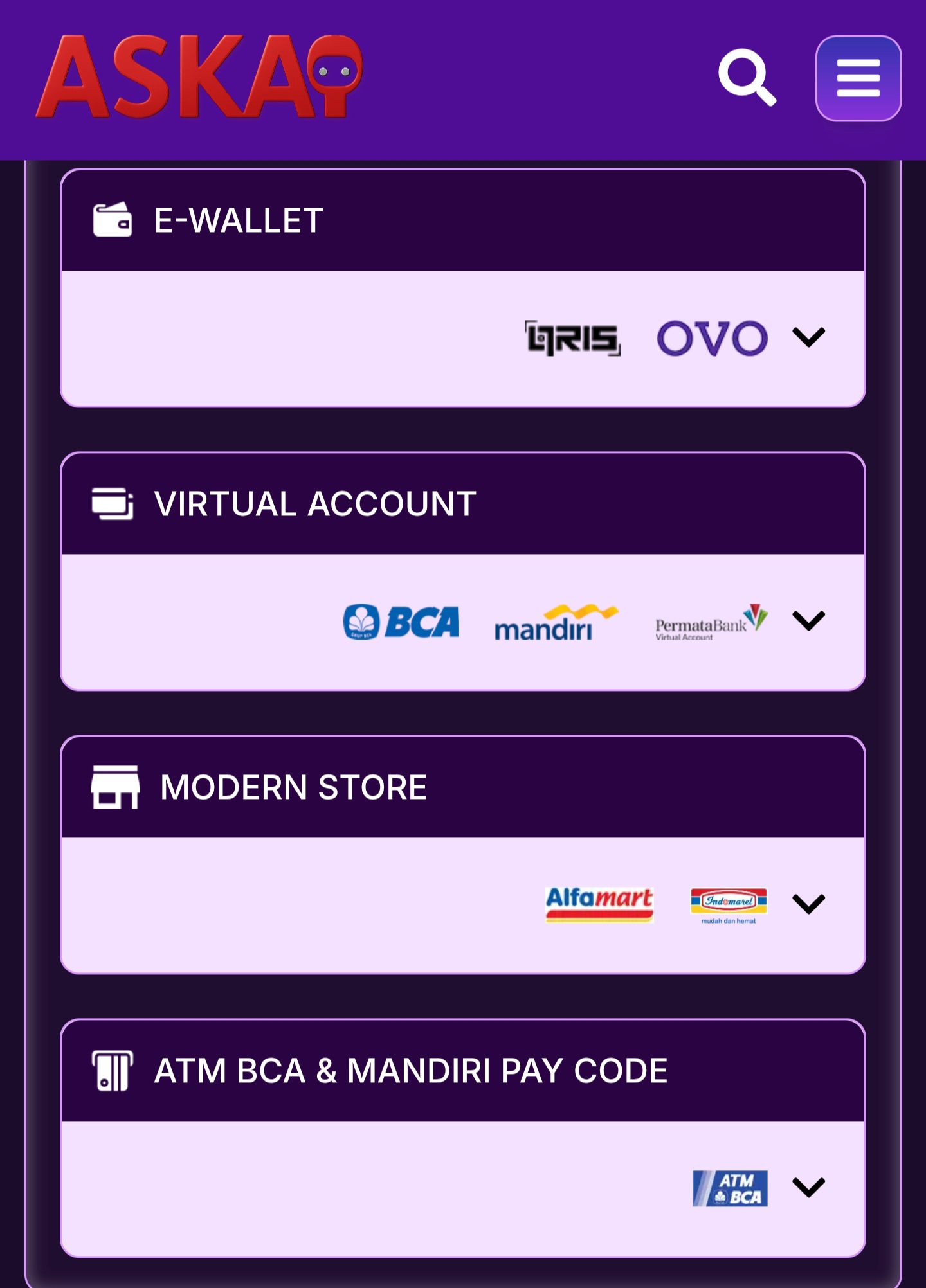Open the search magnifier icon

click(x=746, y=77)
